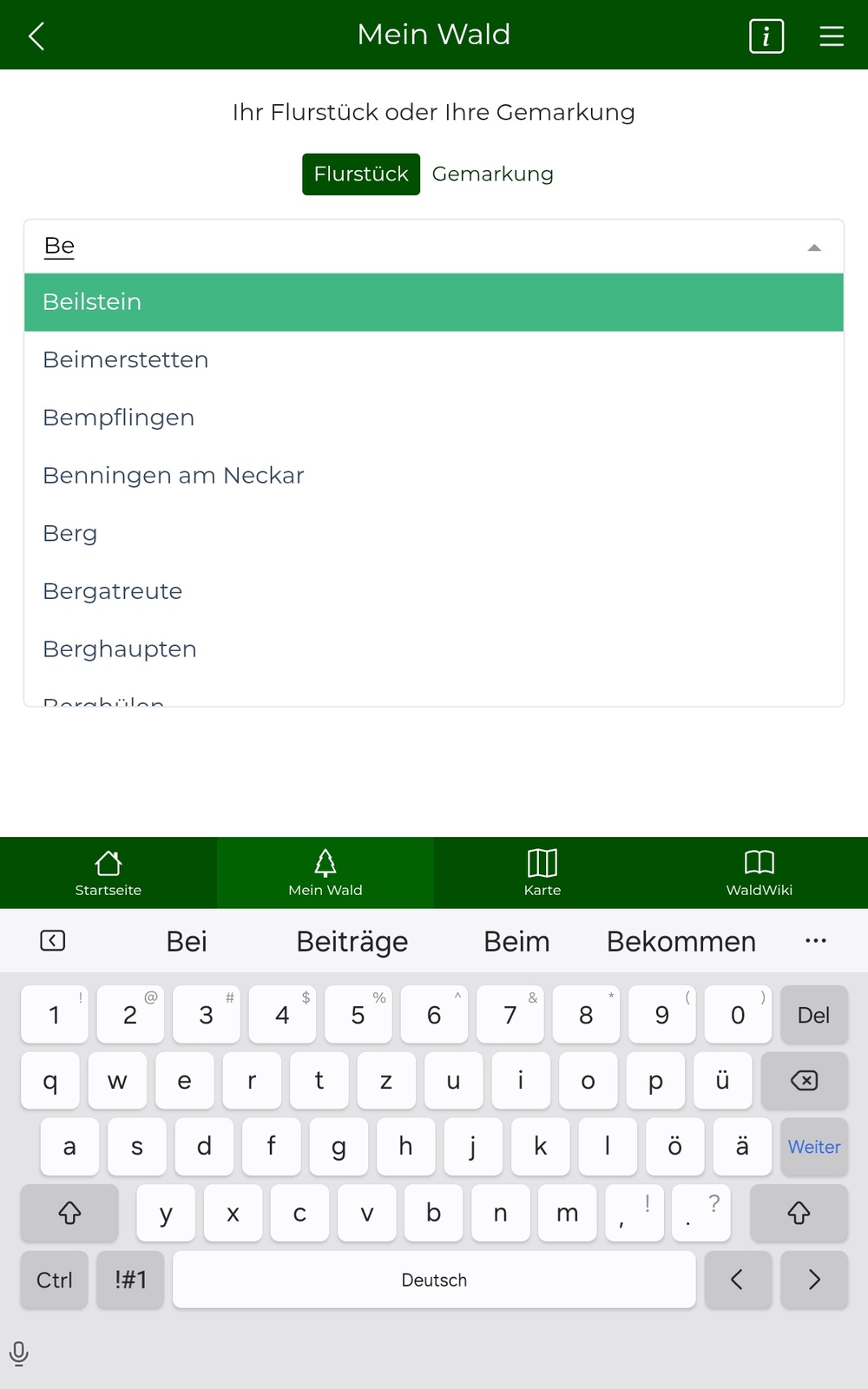Collapse the dropdown with the arrow
This screenshot has width=868, height=1389.
(813, 248)
